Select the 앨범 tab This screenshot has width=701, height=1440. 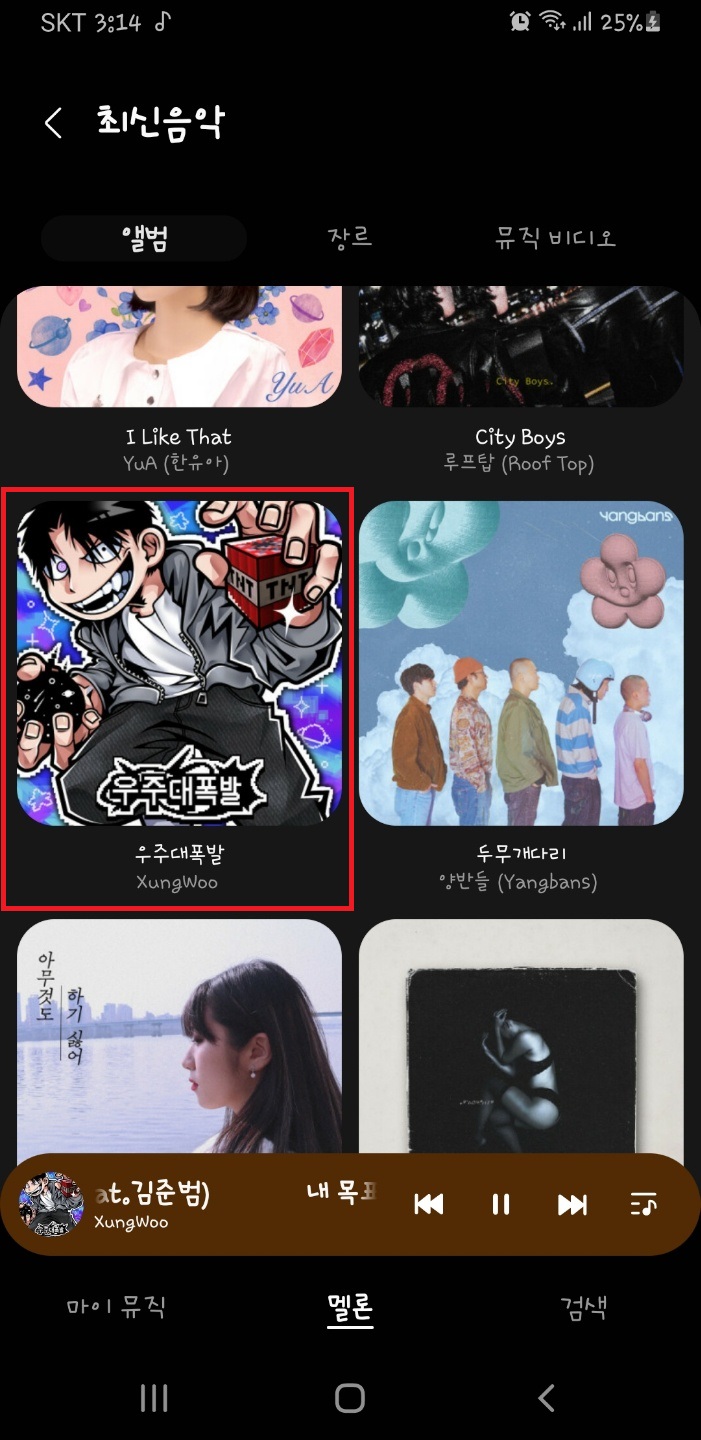[x=144, y=238]
